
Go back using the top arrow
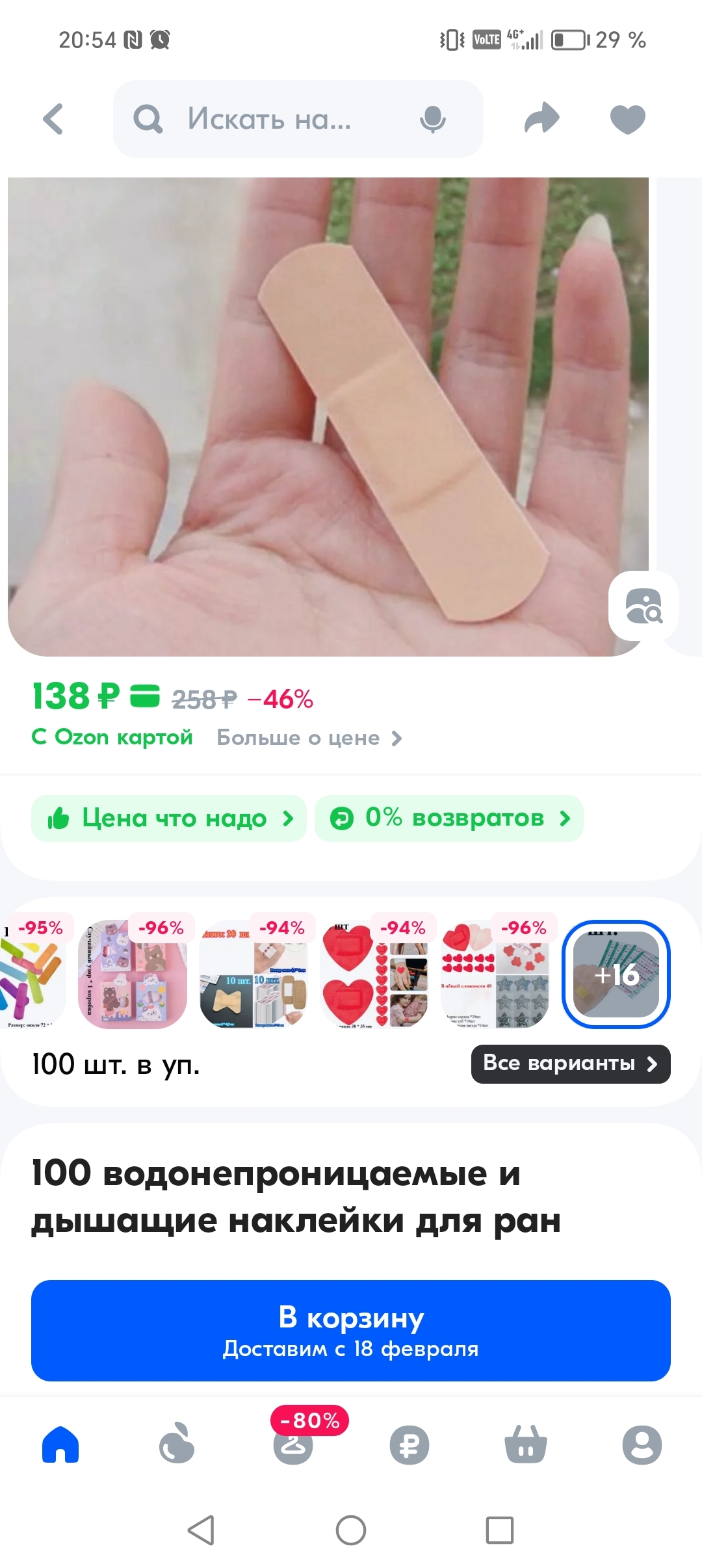click(53, 119)
